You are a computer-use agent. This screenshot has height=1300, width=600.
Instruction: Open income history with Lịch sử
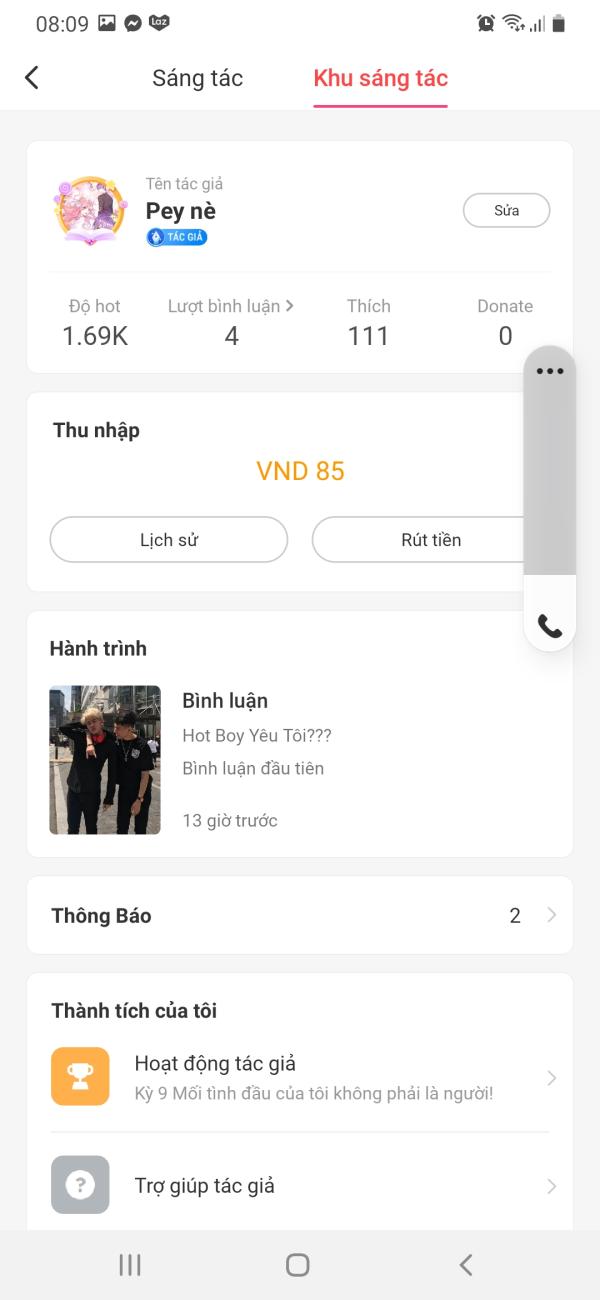pos(169,540)
